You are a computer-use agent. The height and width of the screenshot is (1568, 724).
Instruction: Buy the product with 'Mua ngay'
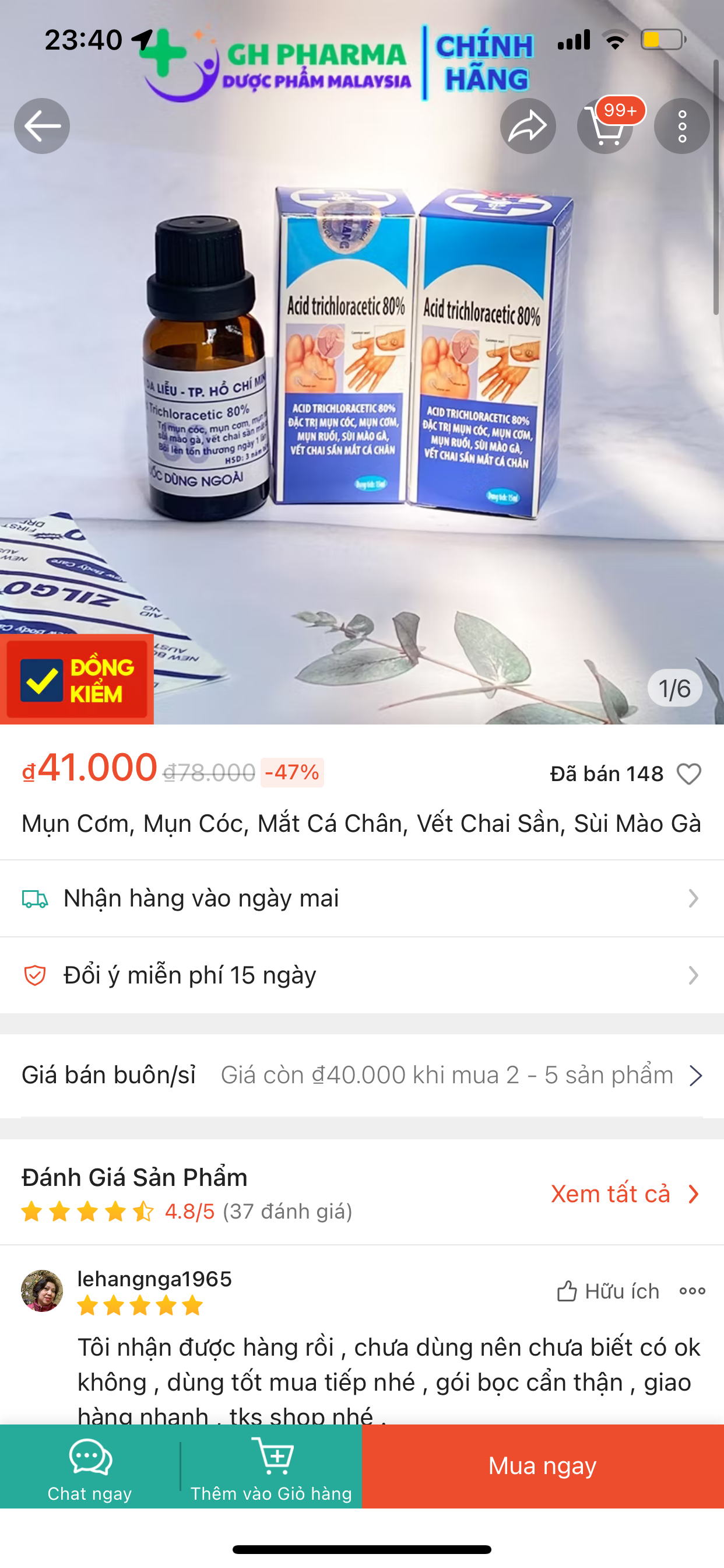tap(543, 1467)
